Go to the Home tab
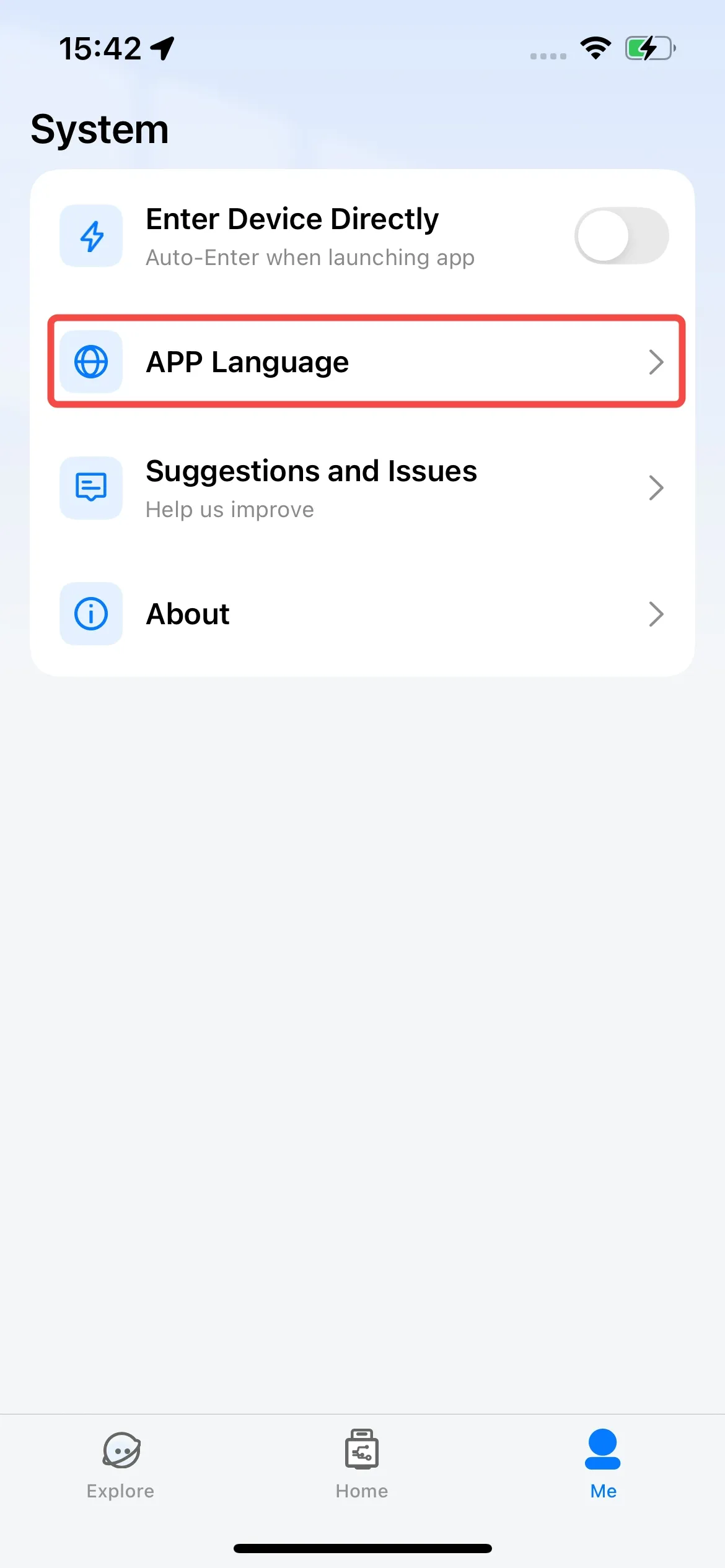Image resolution: width=725 pixels, height=1568 pixels. point(362,1465)
